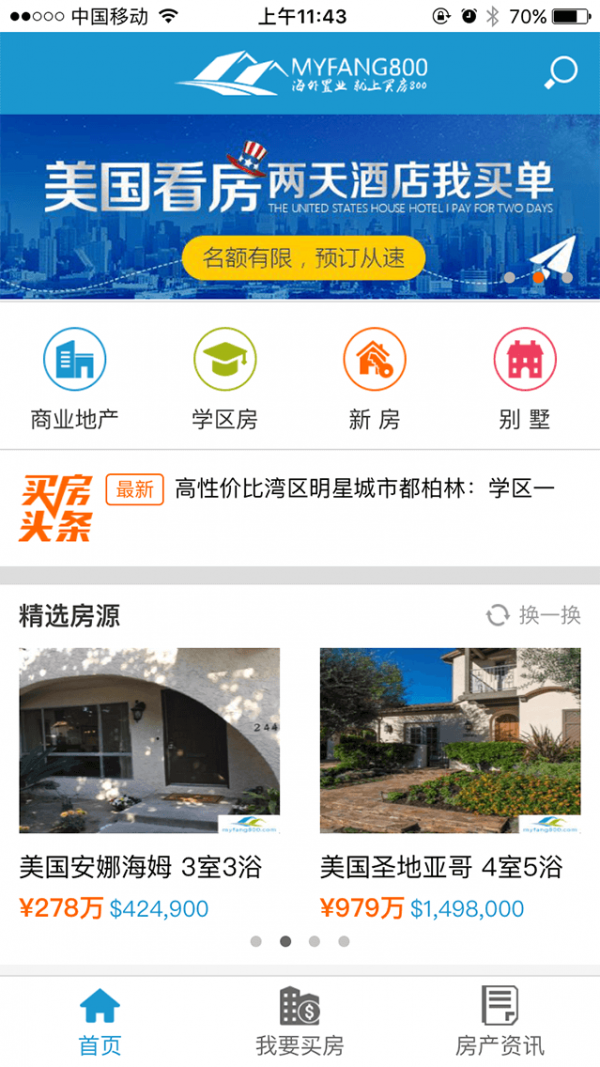Open the search magnifier icon
This screenshot has width=600, height=1067.
pos(562,72)
